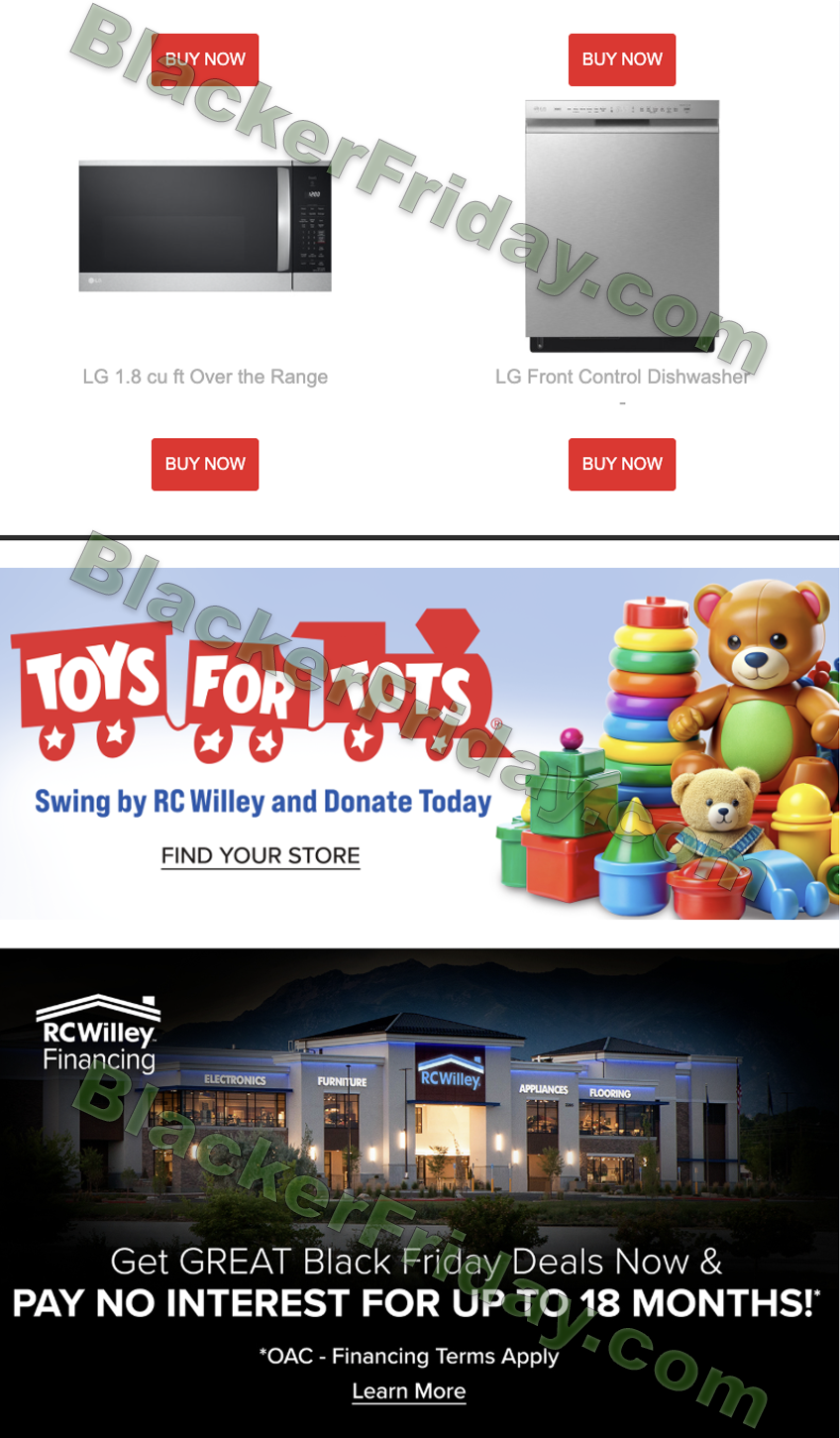Follow the FIND YOUR STORE link
The height and width of the screenshot is (1438, 840).
261,856
